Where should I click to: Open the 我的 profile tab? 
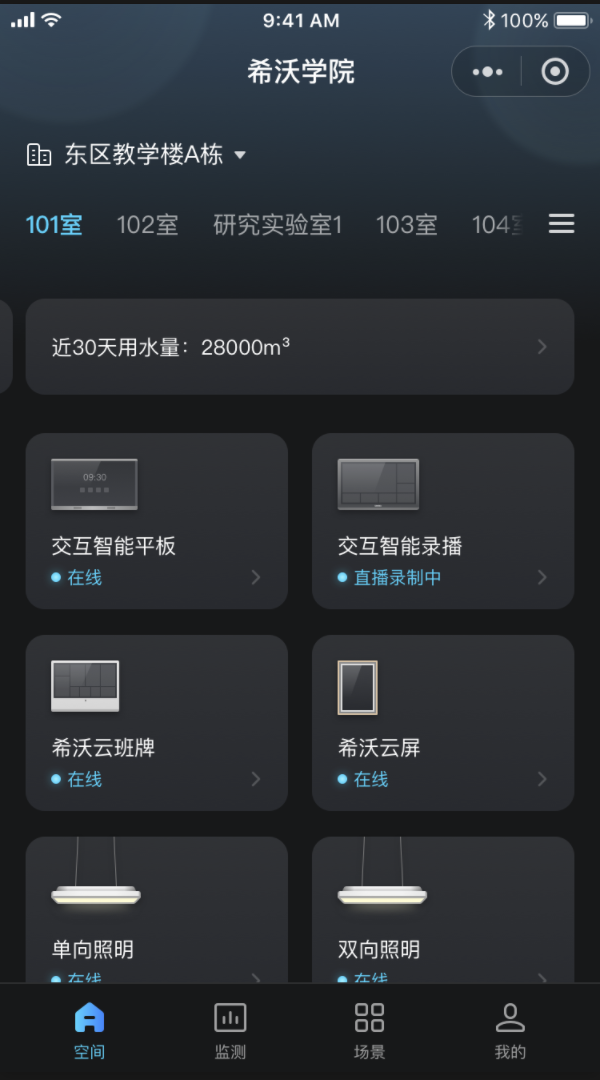click(510, 1030)
